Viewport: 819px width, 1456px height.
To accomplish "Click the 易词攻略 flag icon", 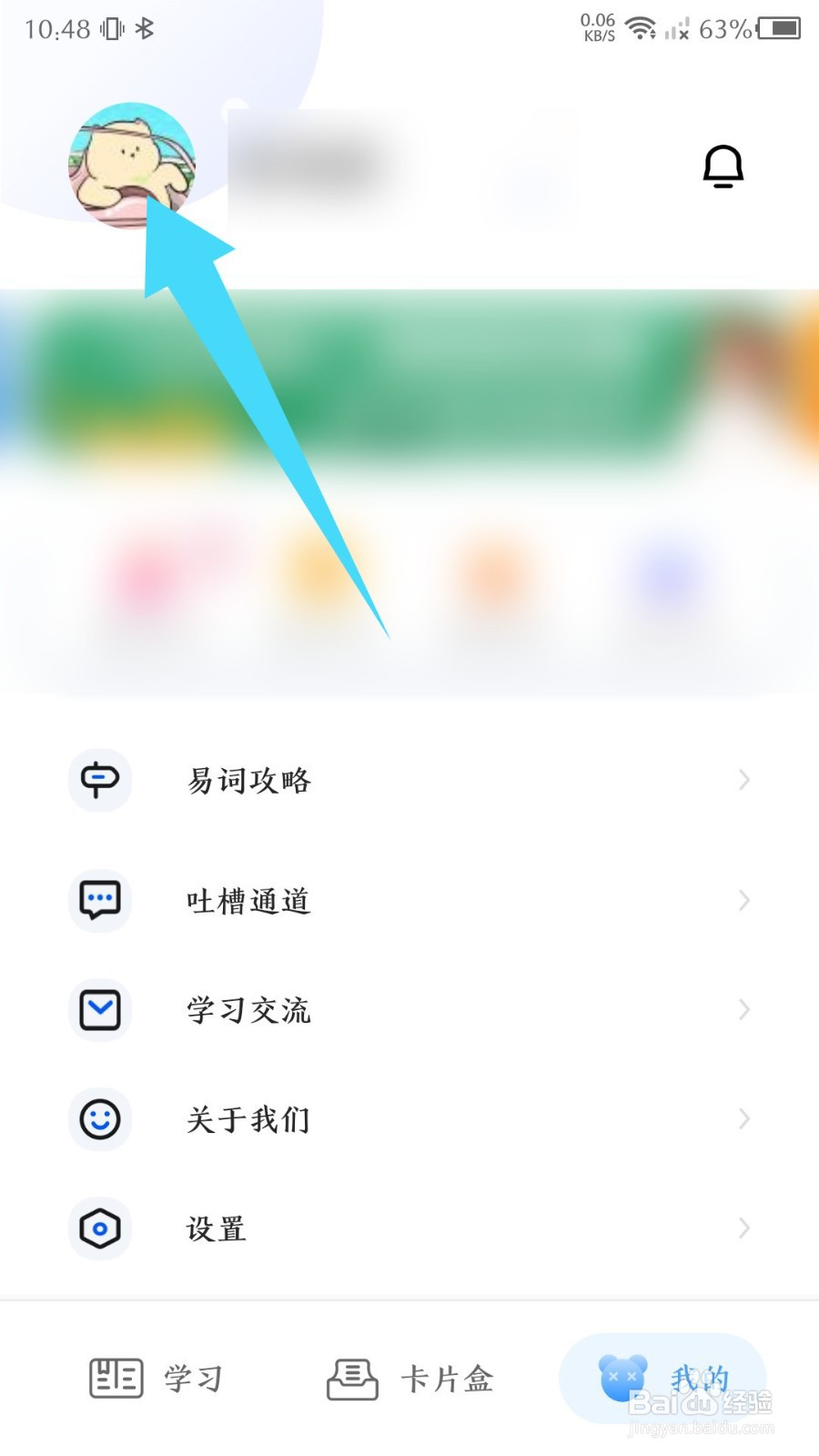I will coord(100,780).
